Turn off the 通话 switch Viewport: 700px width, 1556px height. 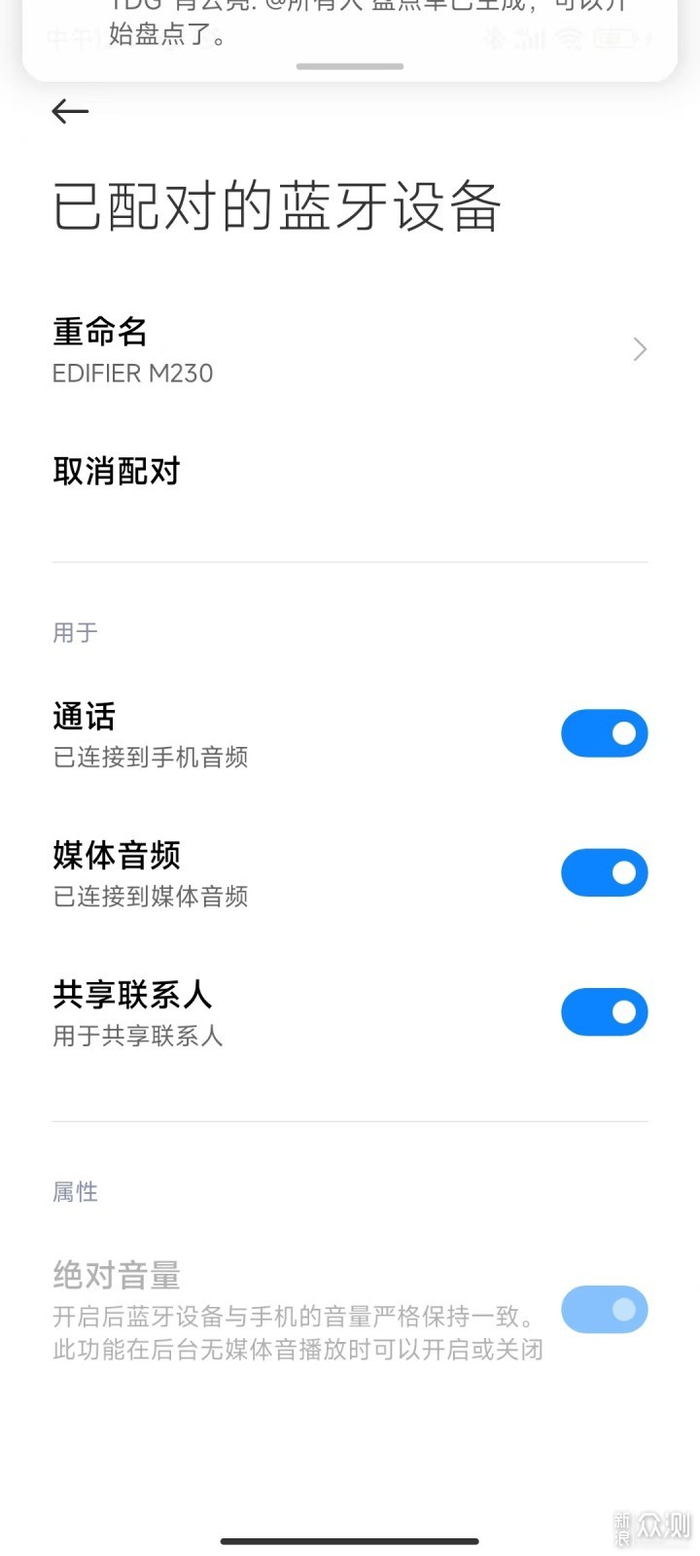tap(604, 733)
